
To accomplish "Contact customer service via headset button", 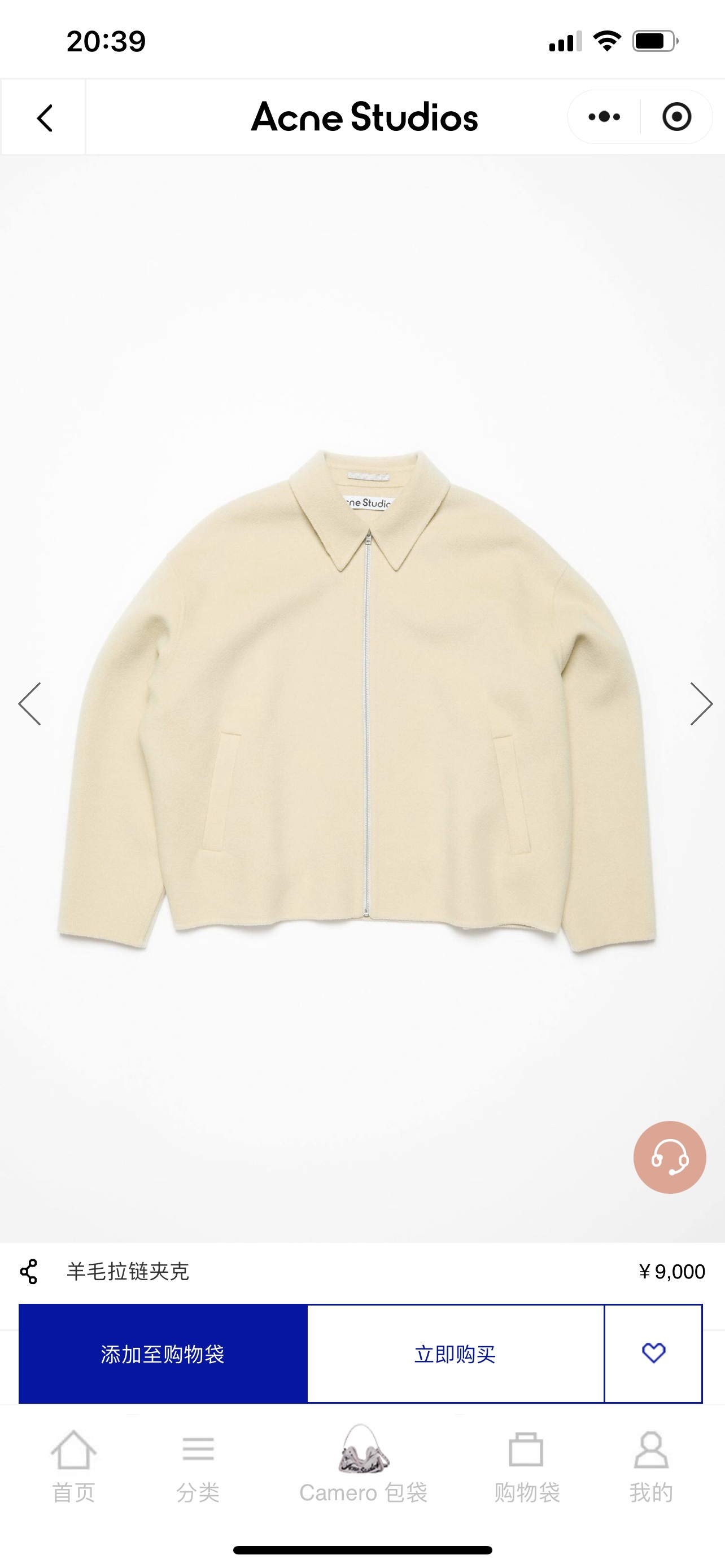I will coord(670,1157).
